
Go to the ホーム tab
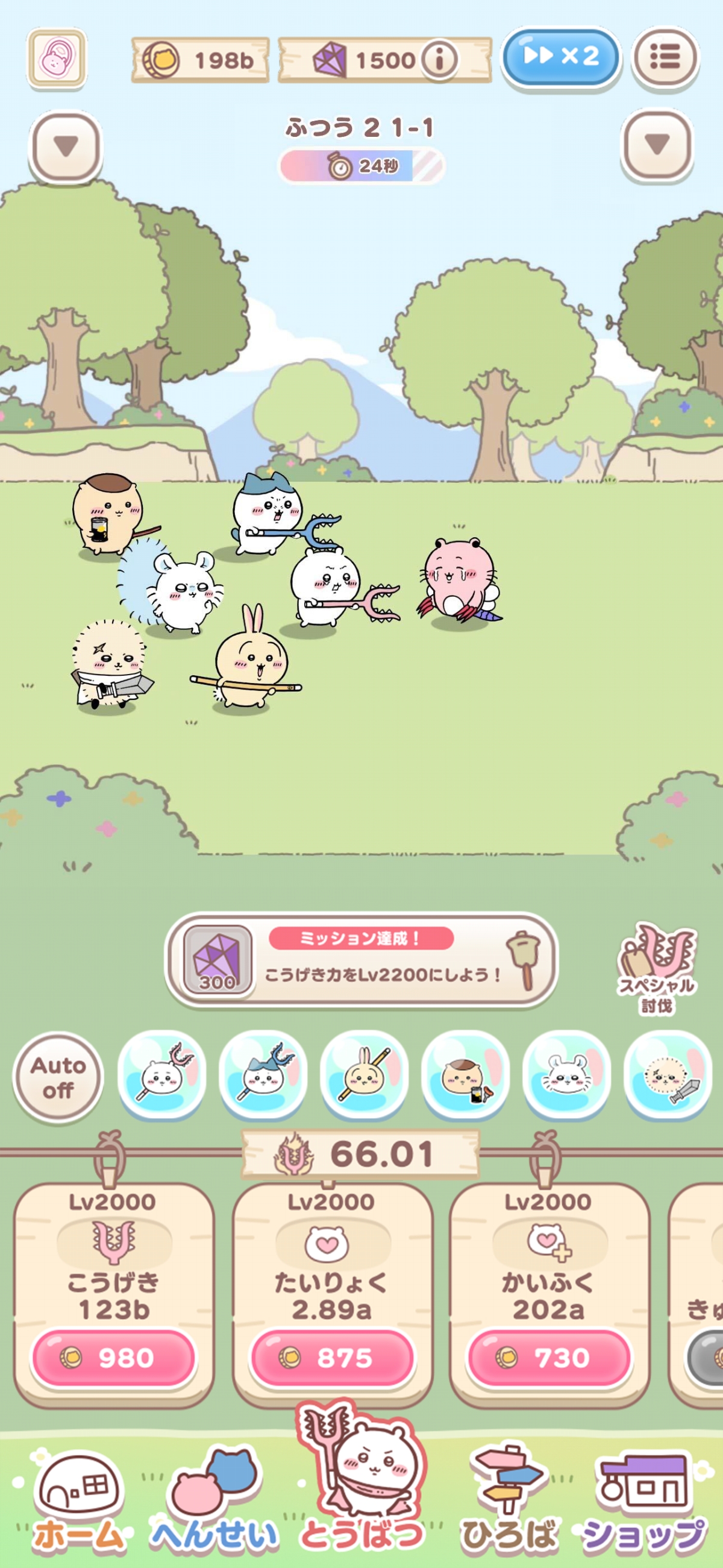tap(79, 1501)
